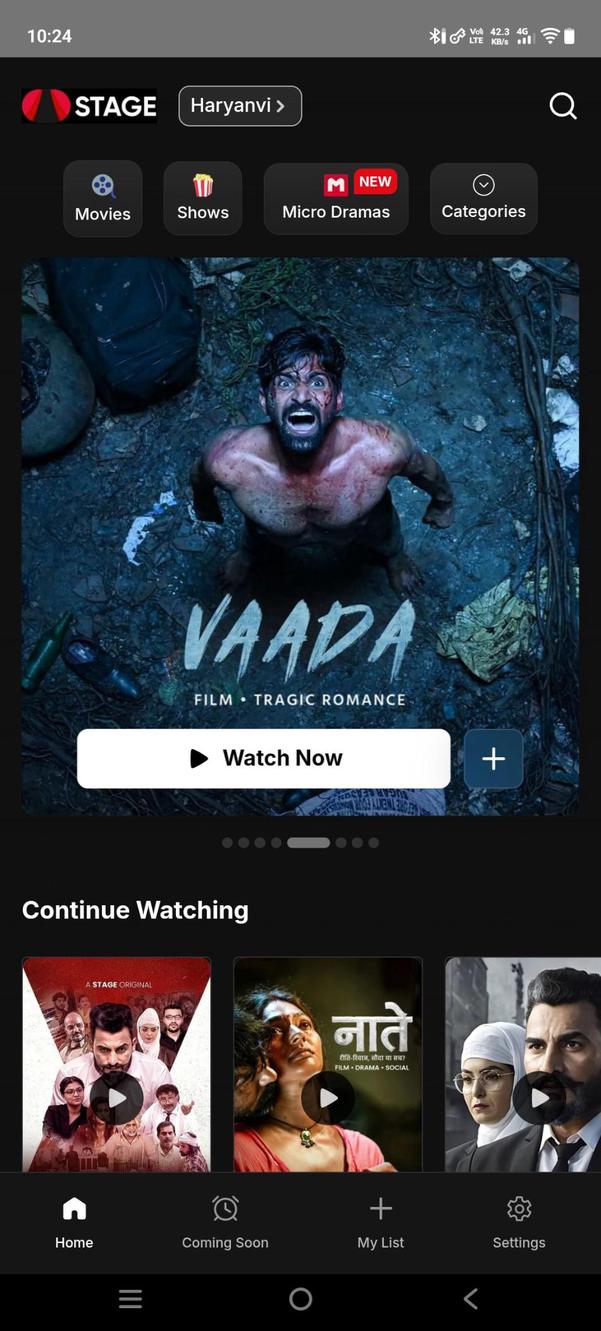601x1331 pixels.
Task: Add Vaada to my list
Action: pyautogui.click(x=493, y=758)
